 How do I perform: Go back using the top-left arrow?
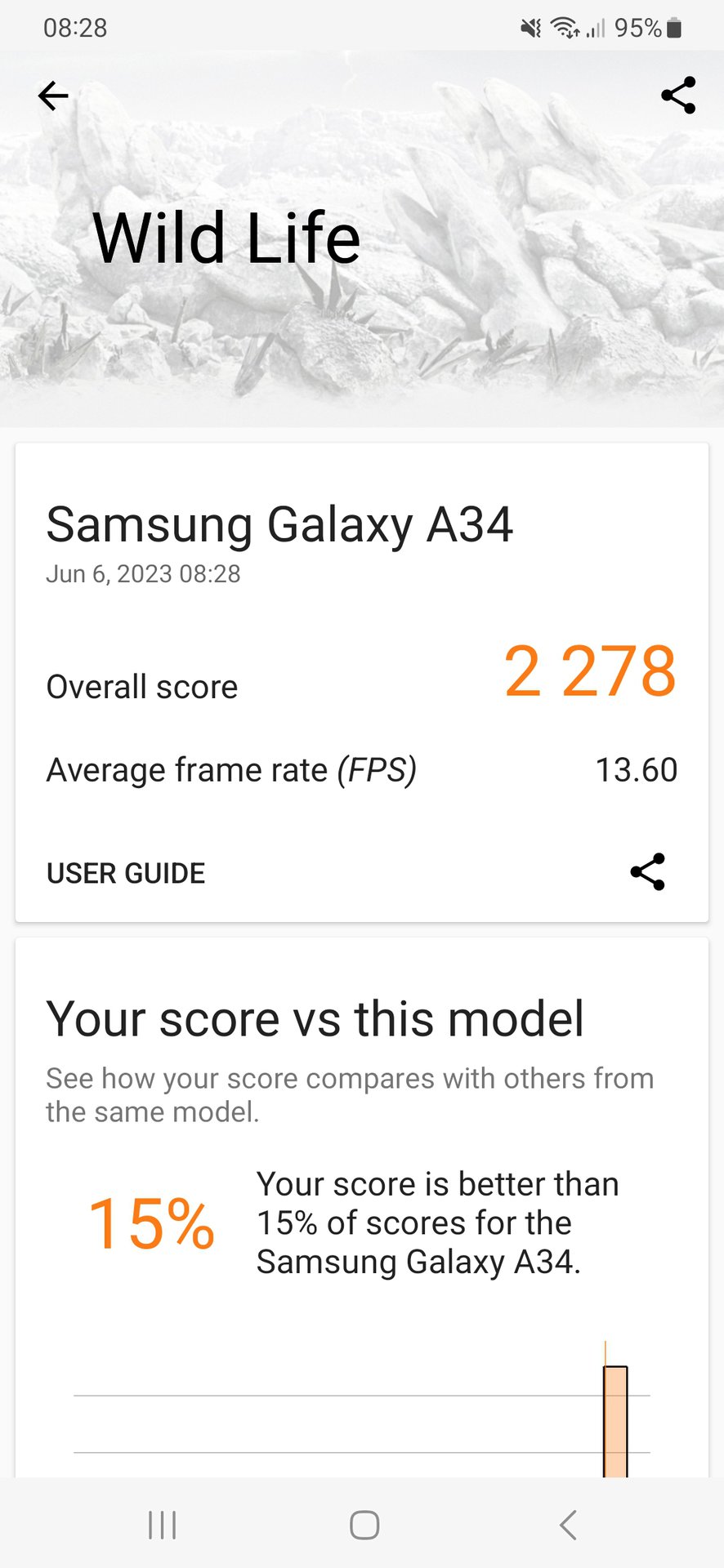tap(53, 96)
